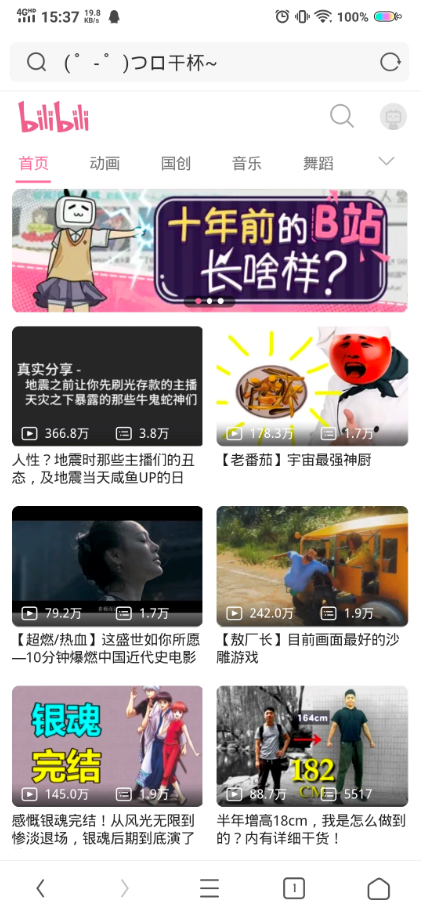Viewport: 421px width, 912px height.
Task: Open the 感慨银魂完结 video card
Action: tap(107, 766)
